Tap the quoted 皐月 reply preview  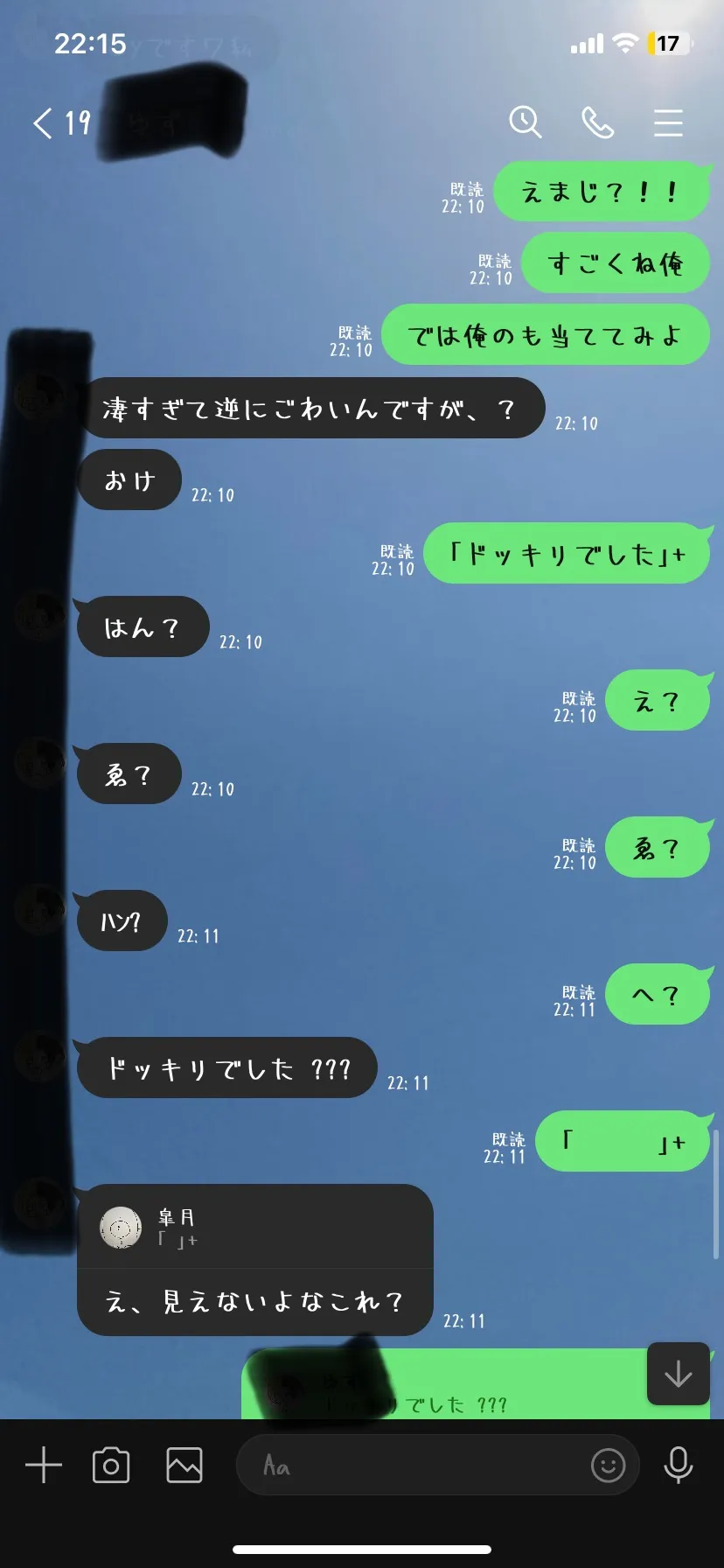[x=255, y=1227]
